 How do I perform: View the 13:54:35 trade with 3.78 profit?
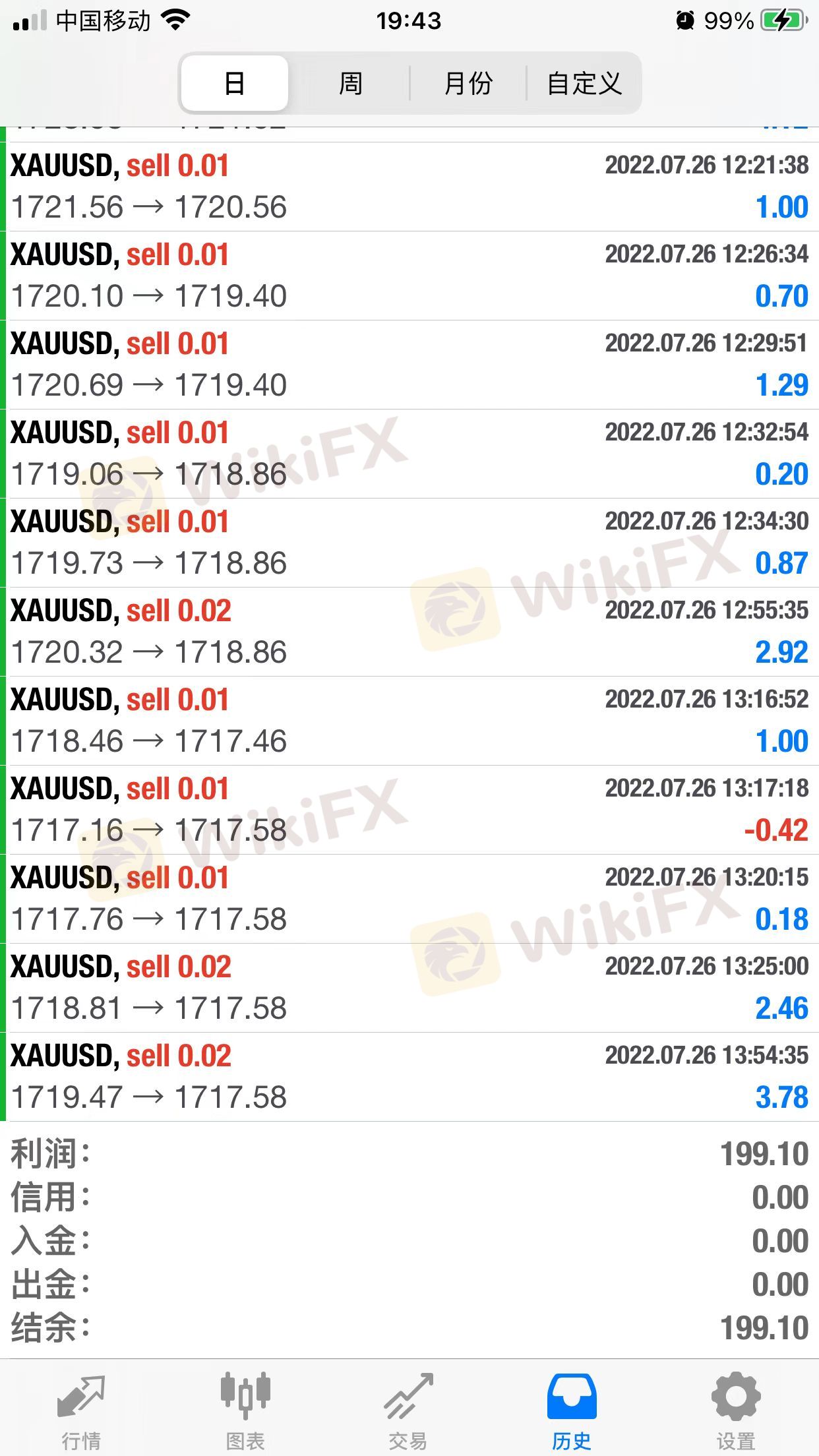[x=409, y=1077]
